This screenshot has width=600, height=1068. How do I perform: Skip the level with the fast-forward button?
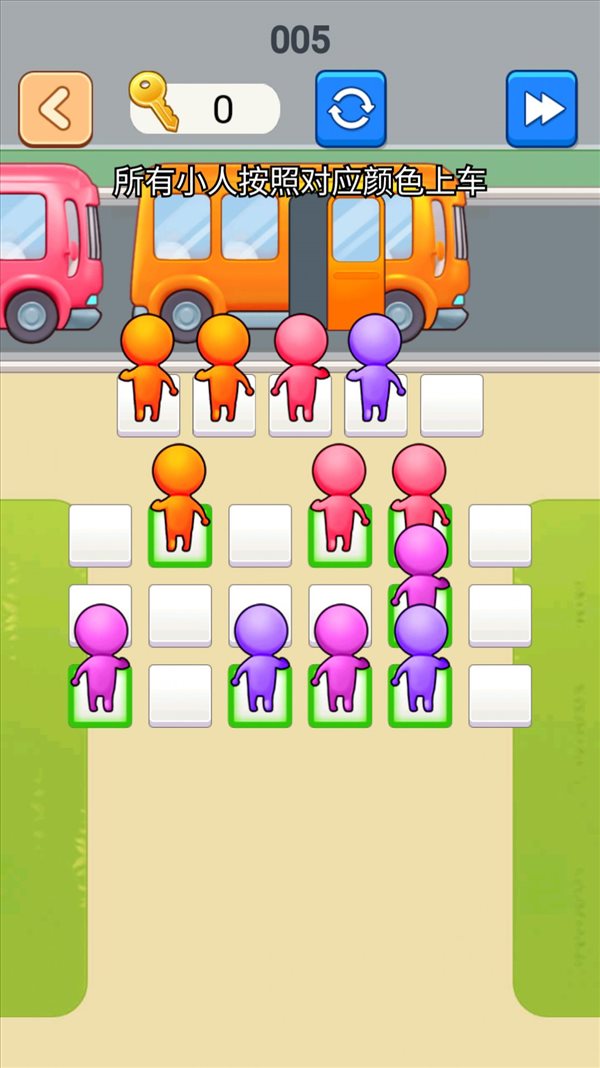(541, 109)
